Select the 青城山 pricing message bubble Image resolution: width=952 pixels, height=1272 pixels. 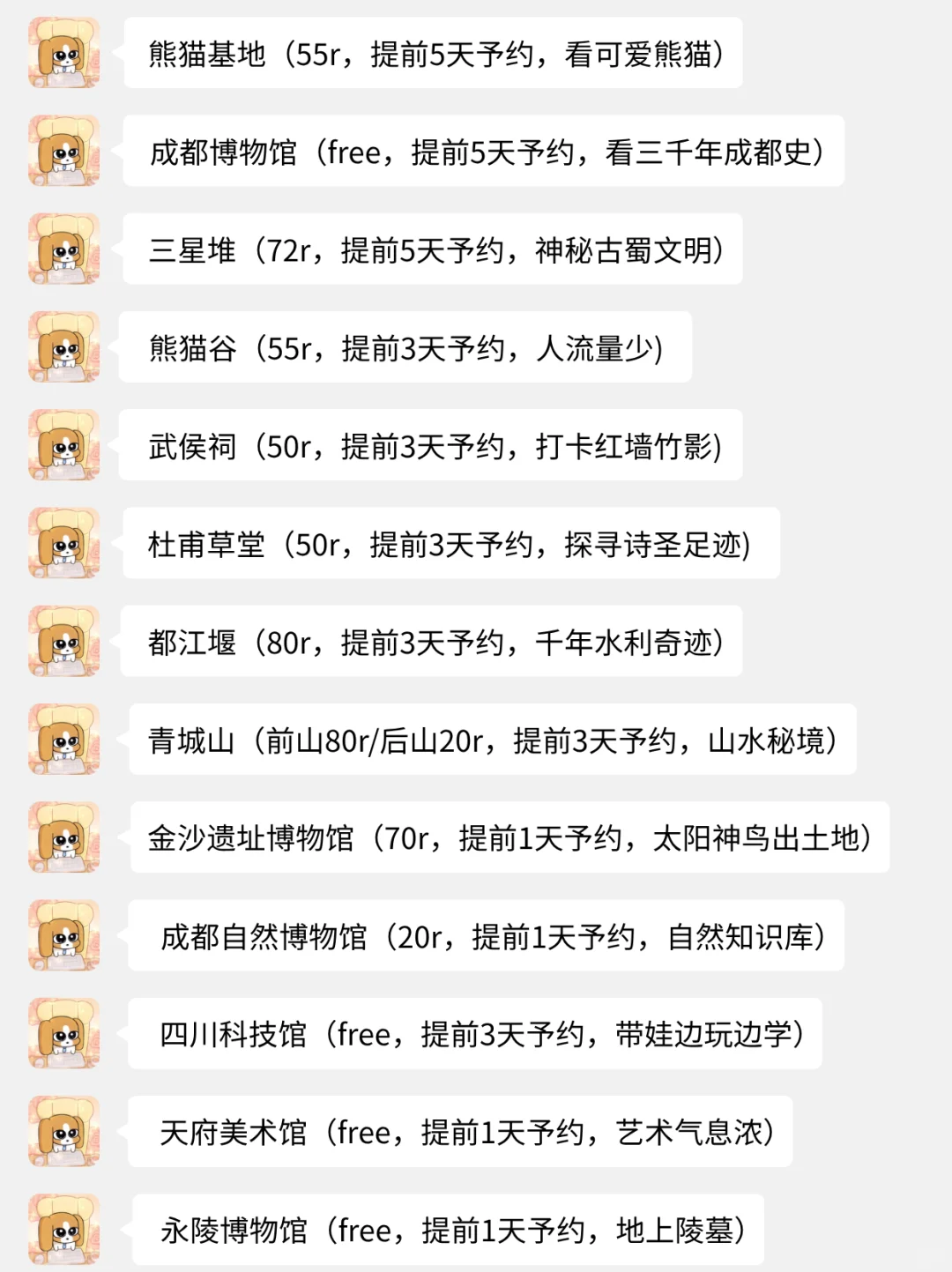tap(494, 740)
